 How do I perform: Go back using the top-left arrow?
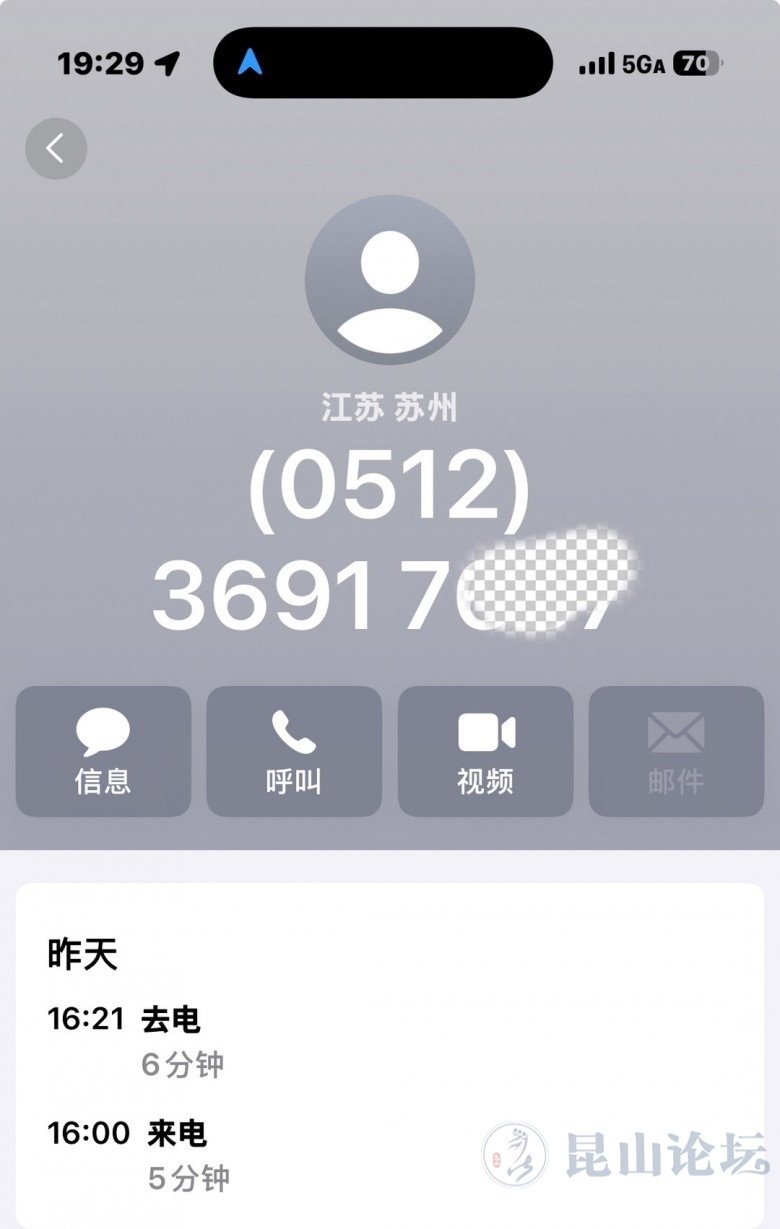coord(56,149)
